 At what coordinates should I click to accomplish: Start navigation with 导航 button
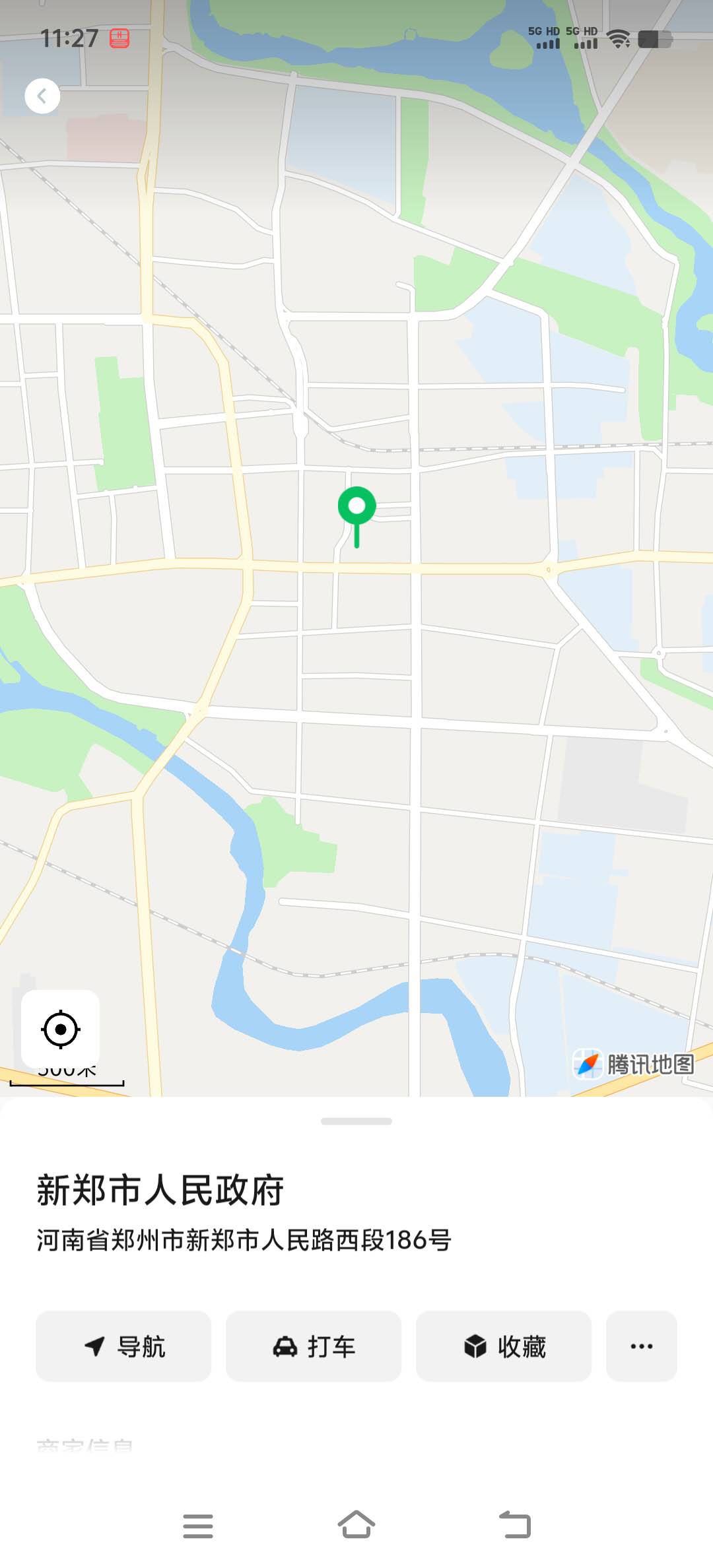pyautogui.click(x=123, y=1346)
